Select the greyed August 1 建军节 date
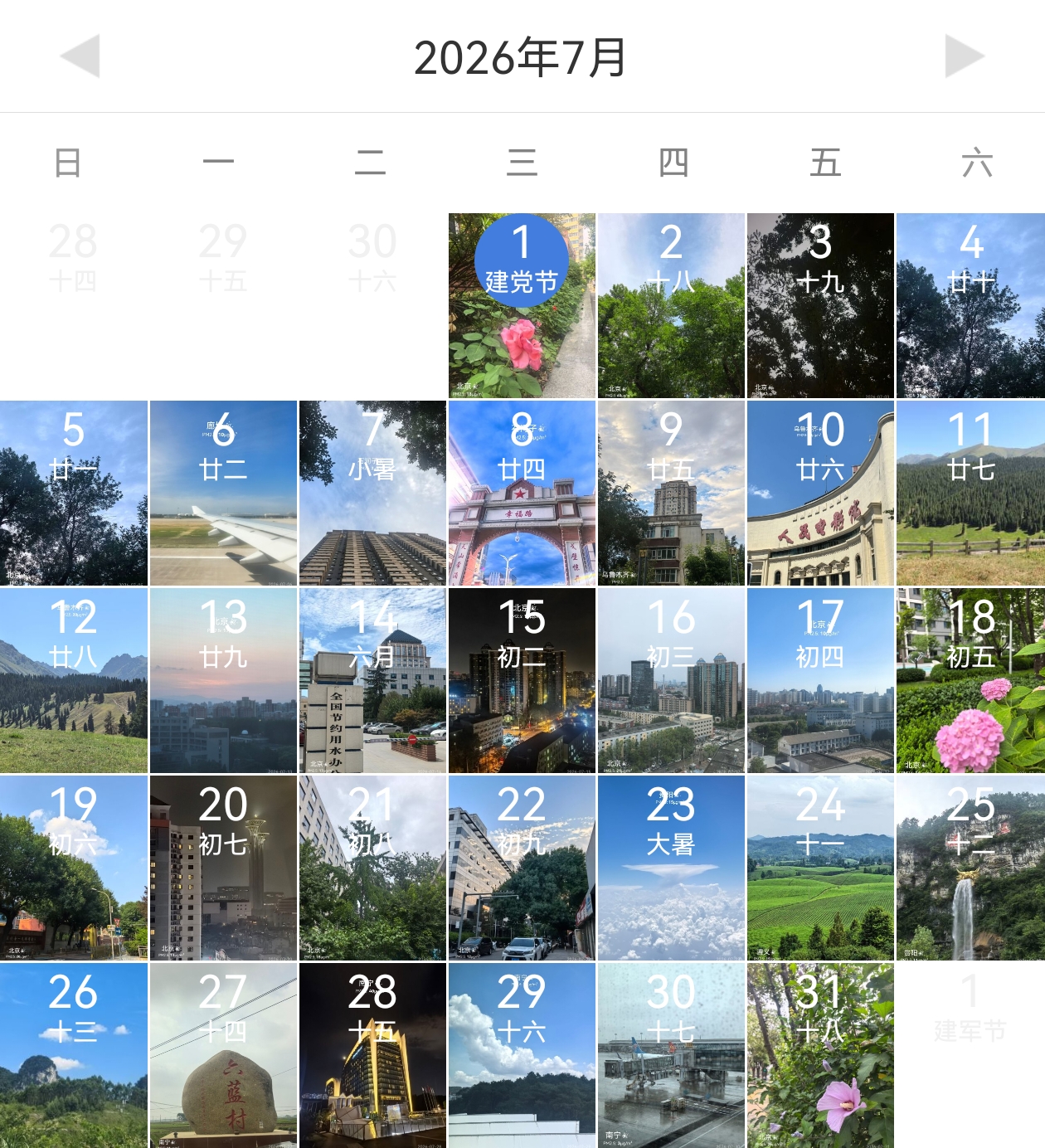This screenshot has width=1045, height=1148. (970, 1010)
